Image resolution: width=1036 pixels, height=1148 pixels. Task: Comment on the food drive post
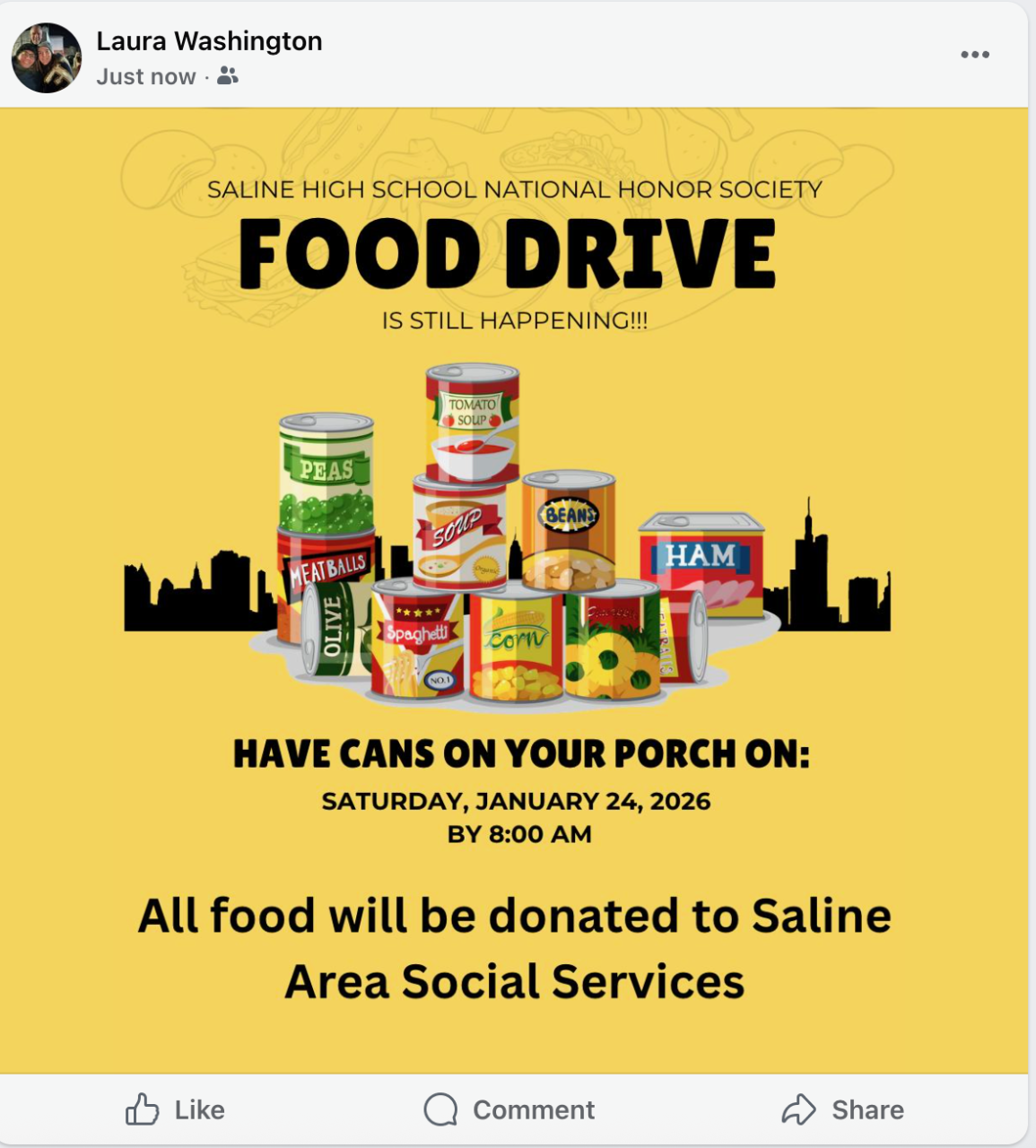(x=509, y=1109)
